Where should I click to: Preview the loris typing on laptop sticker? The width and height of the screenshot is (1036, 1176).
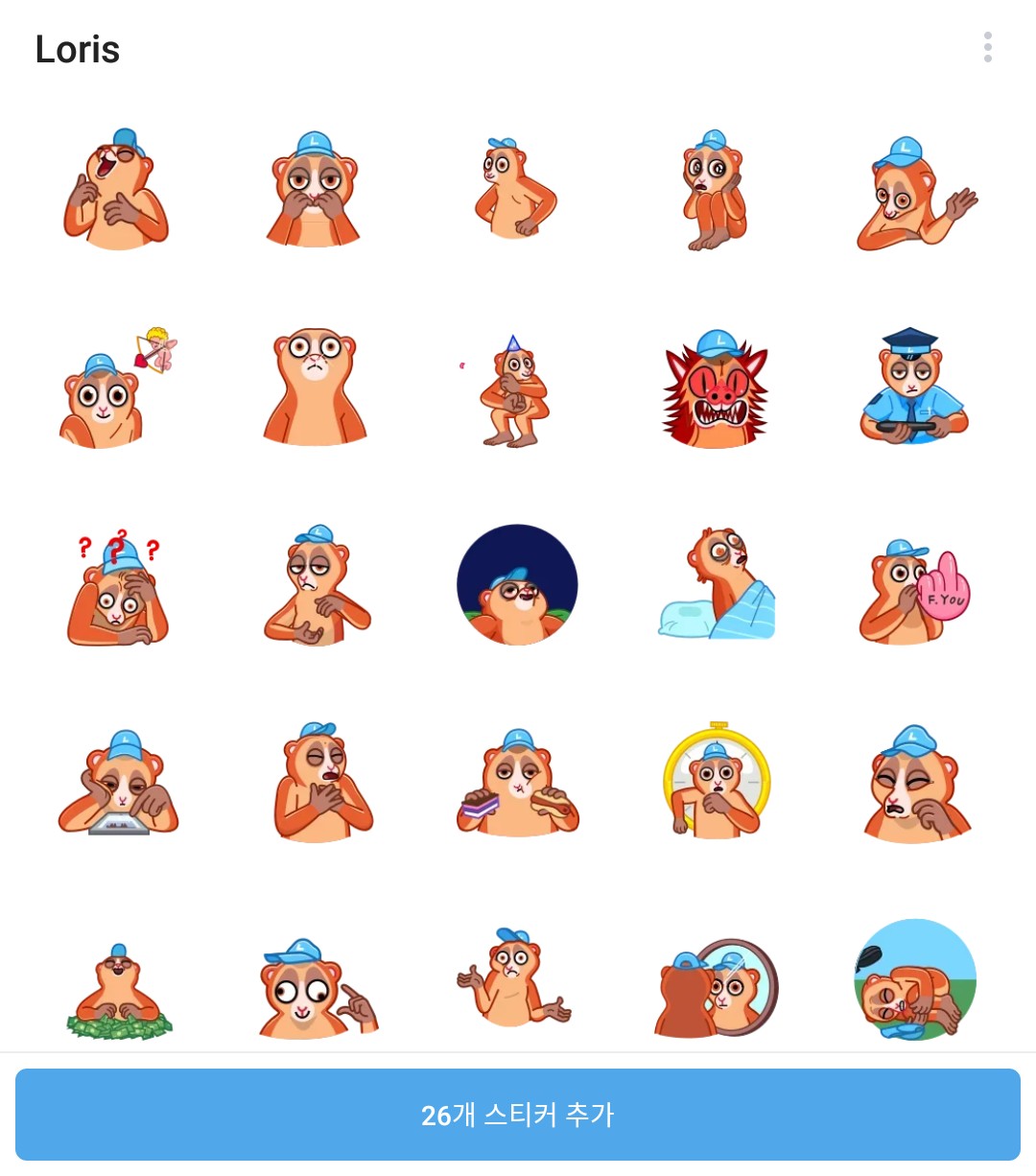coord(119,785)
